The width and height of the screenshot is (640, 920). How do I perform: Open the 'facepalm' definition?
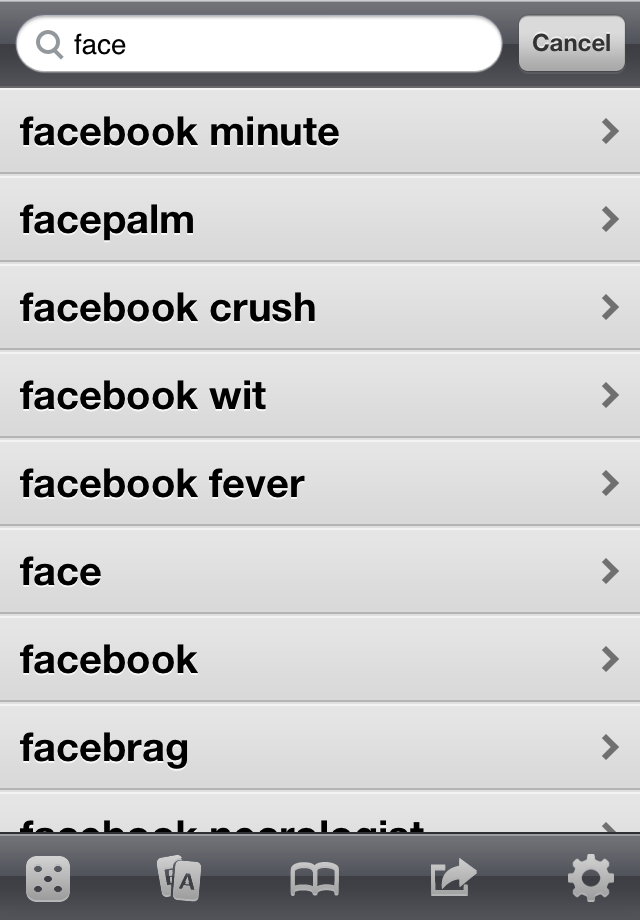point(320,220)
